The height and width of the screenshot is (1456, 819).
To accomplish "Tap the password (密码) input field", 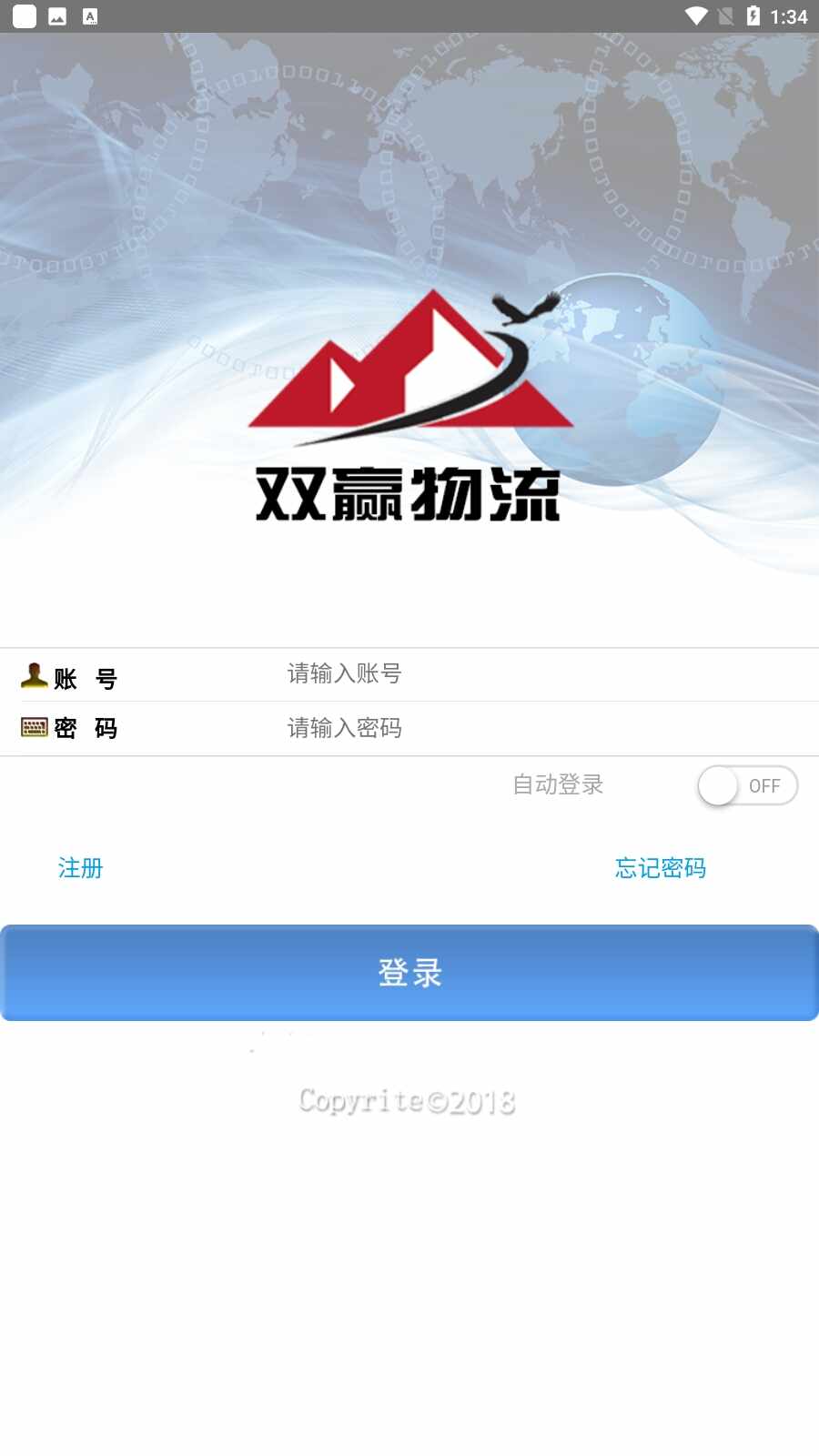I will tap(546, 728).
